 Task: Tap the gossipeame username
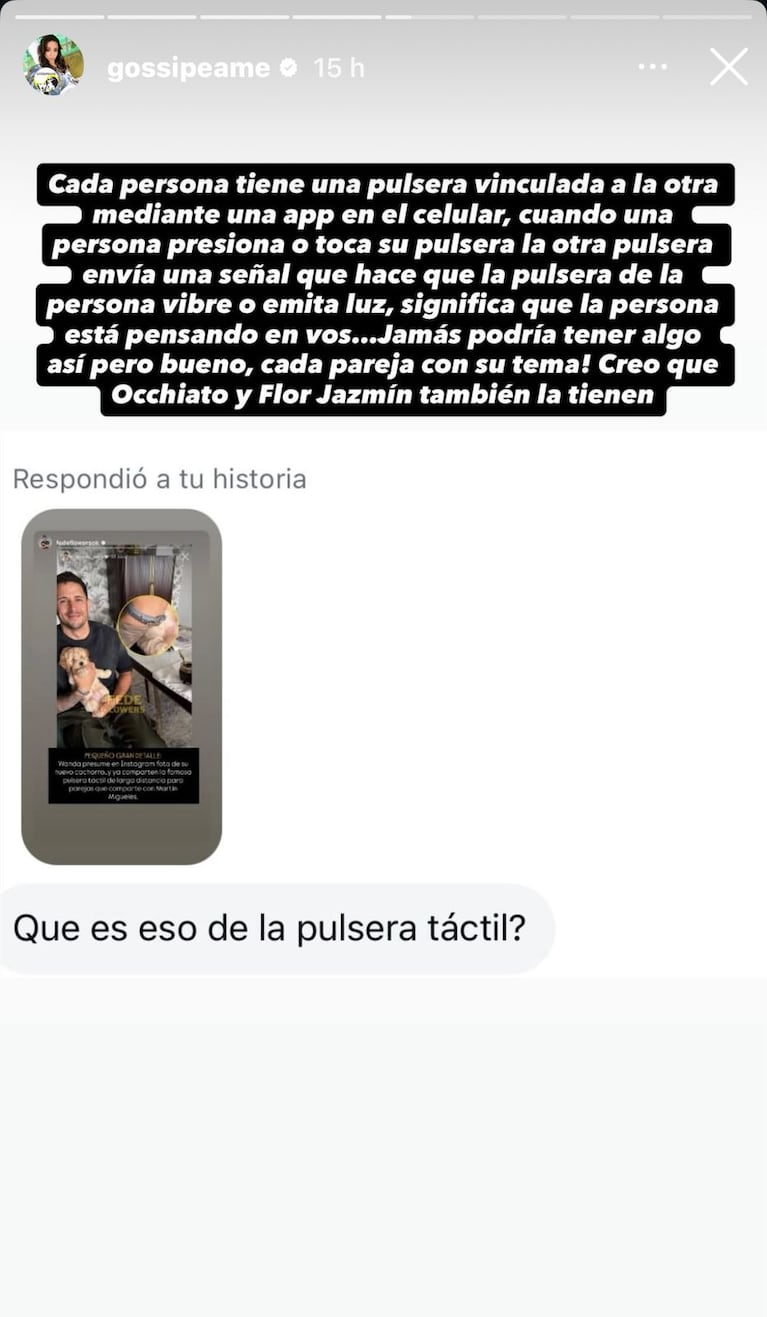pos(188,68)
